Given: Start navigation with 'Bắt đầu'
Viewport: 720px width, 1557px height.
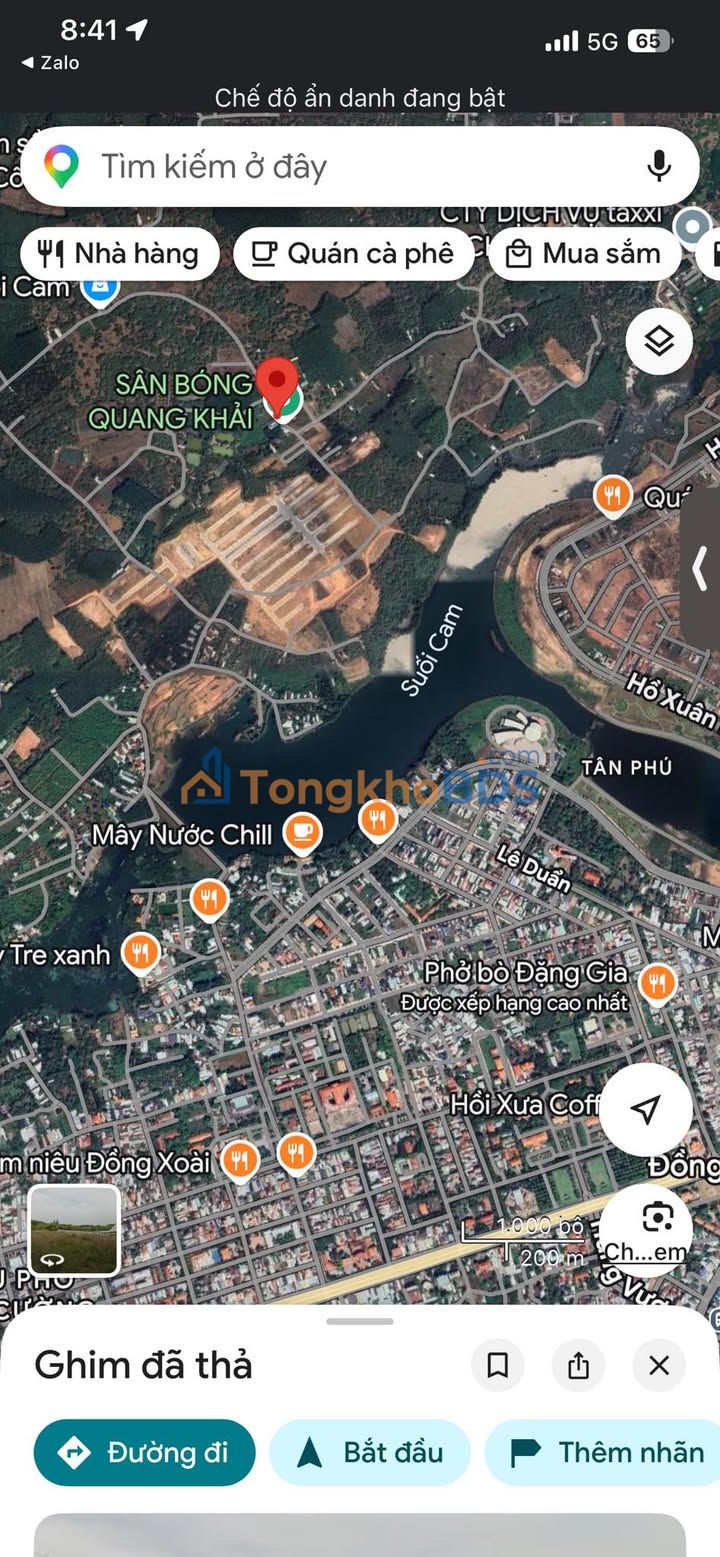Looking at the screenshot, I should (370, 1452).
